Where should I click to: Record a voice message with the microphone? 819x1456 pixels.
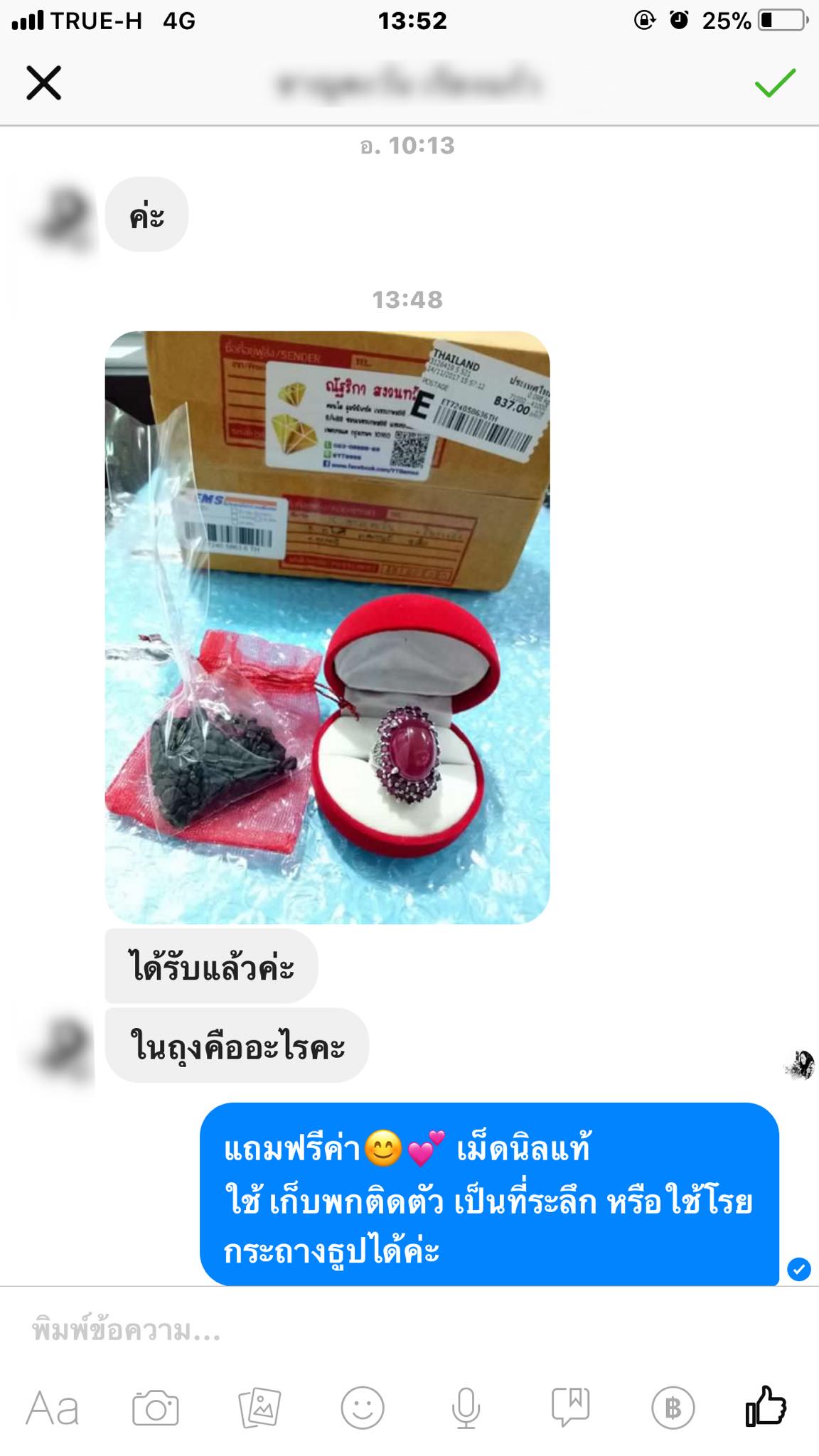pyautogui.click(x=466, y=1408)
